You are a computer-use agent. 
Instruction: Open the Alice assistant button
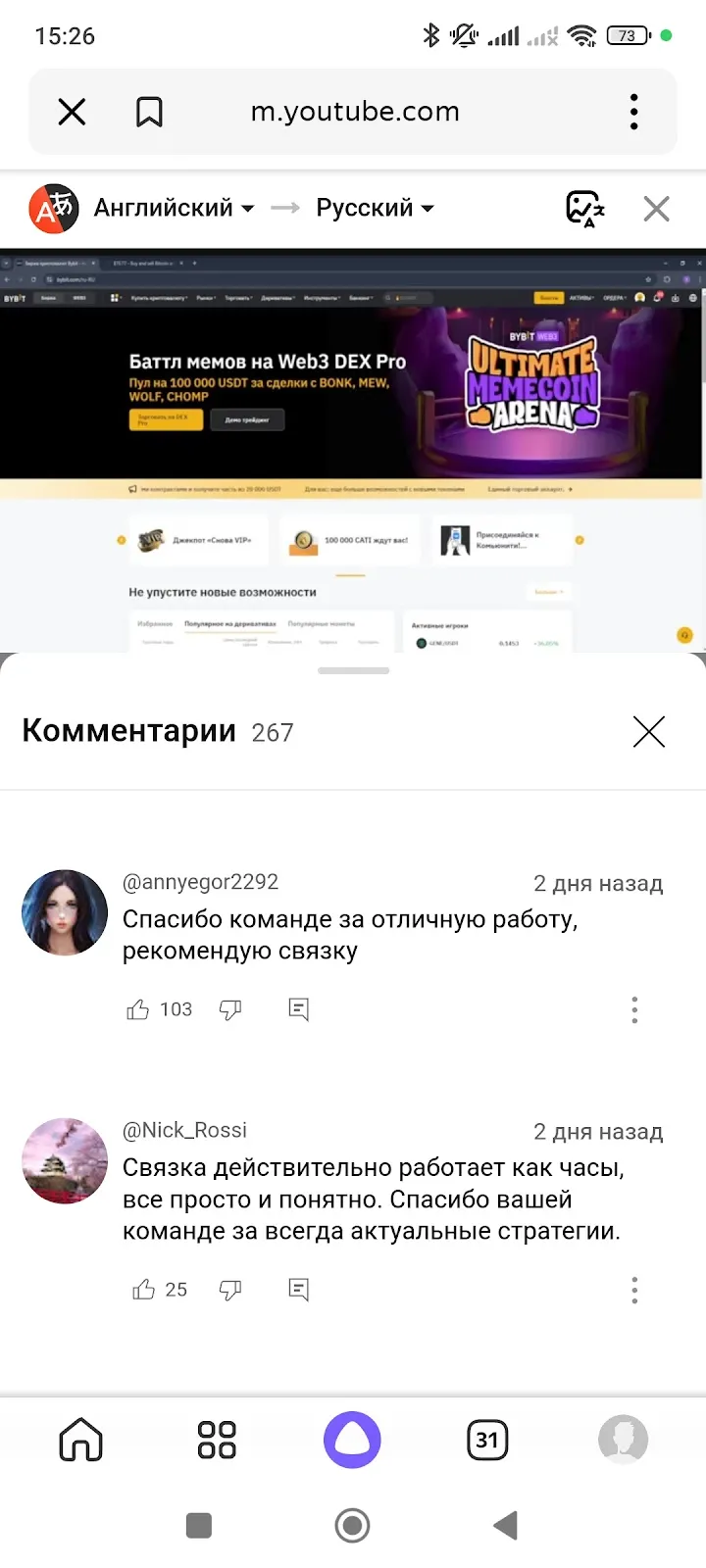pos(352,1440)
